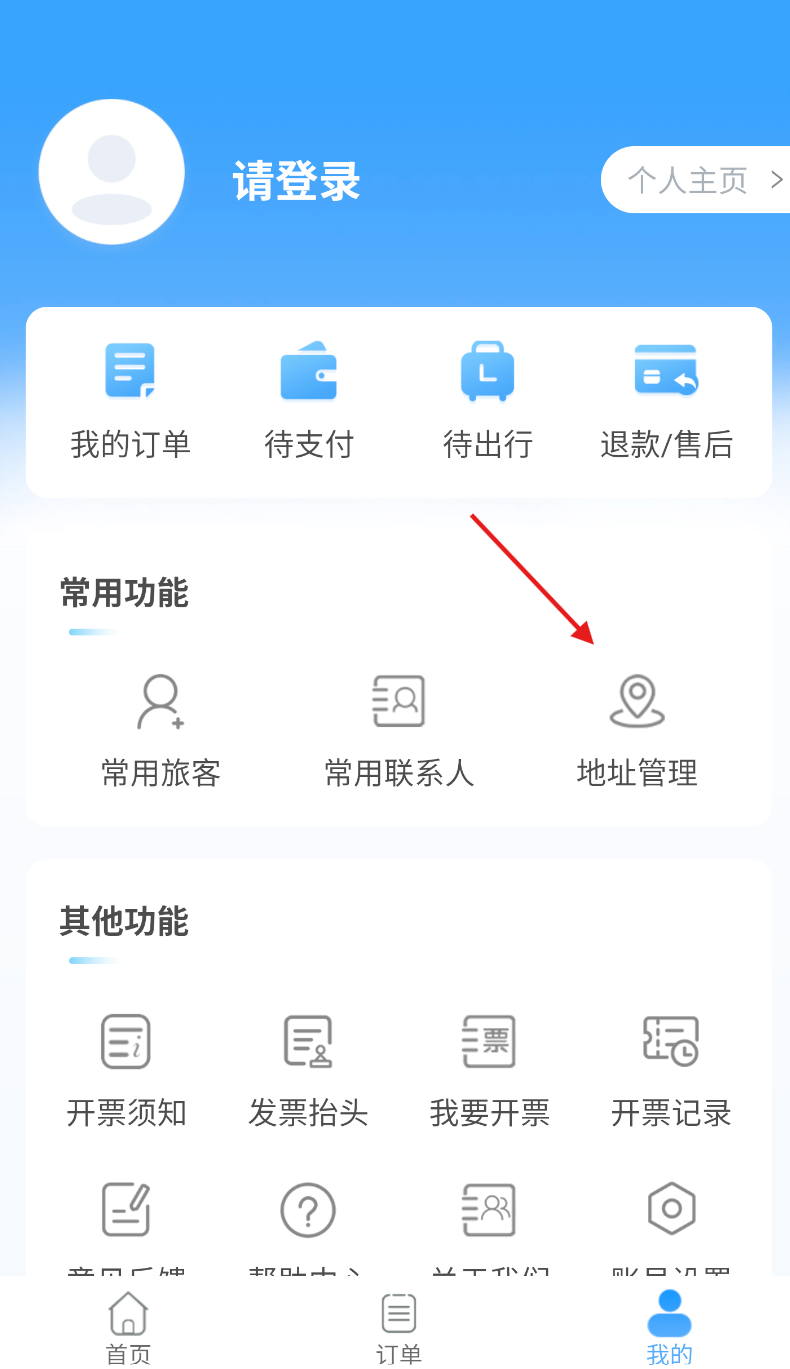The height and width of the screenshot is (1369, 790).
Task: Switch to 首页 tab
Action: (128, 1328)
